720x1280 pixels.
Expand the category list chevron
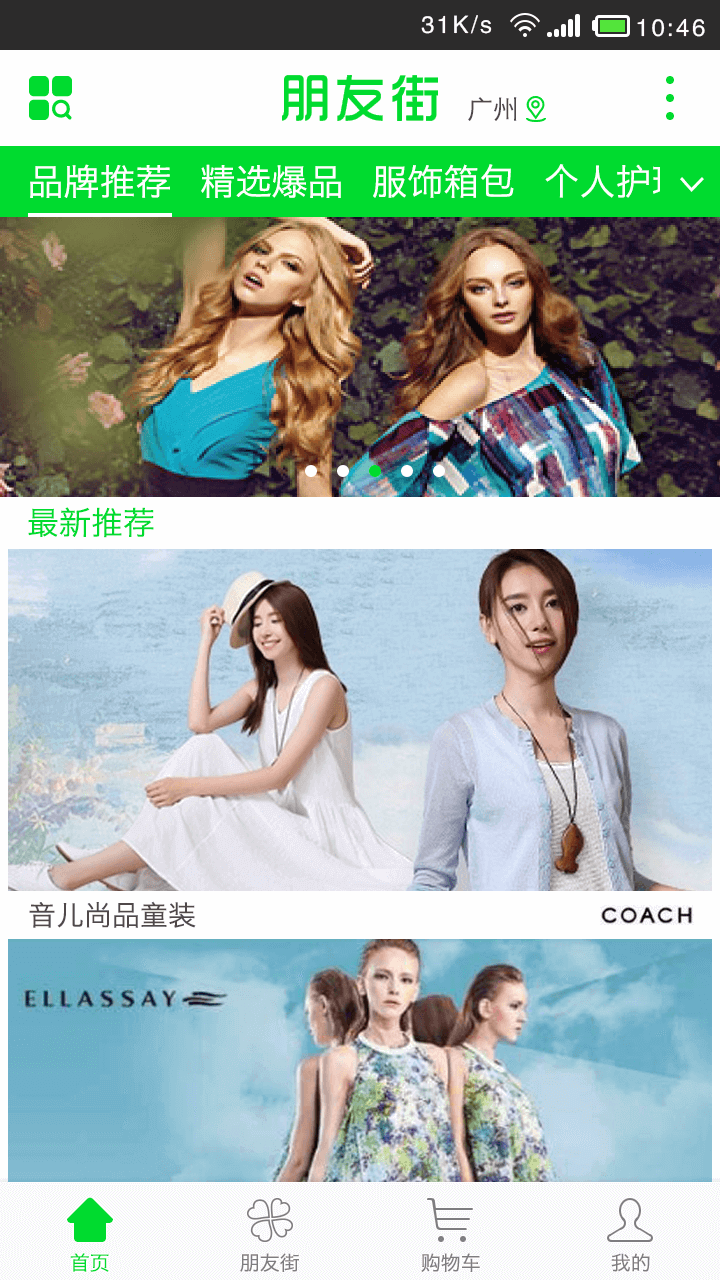point(692,183)
